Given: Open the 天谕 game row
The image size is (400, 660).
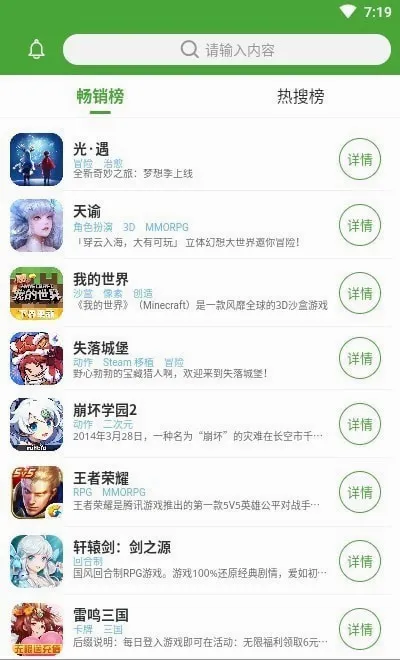Looking at the screenshot, I should 200,225.
